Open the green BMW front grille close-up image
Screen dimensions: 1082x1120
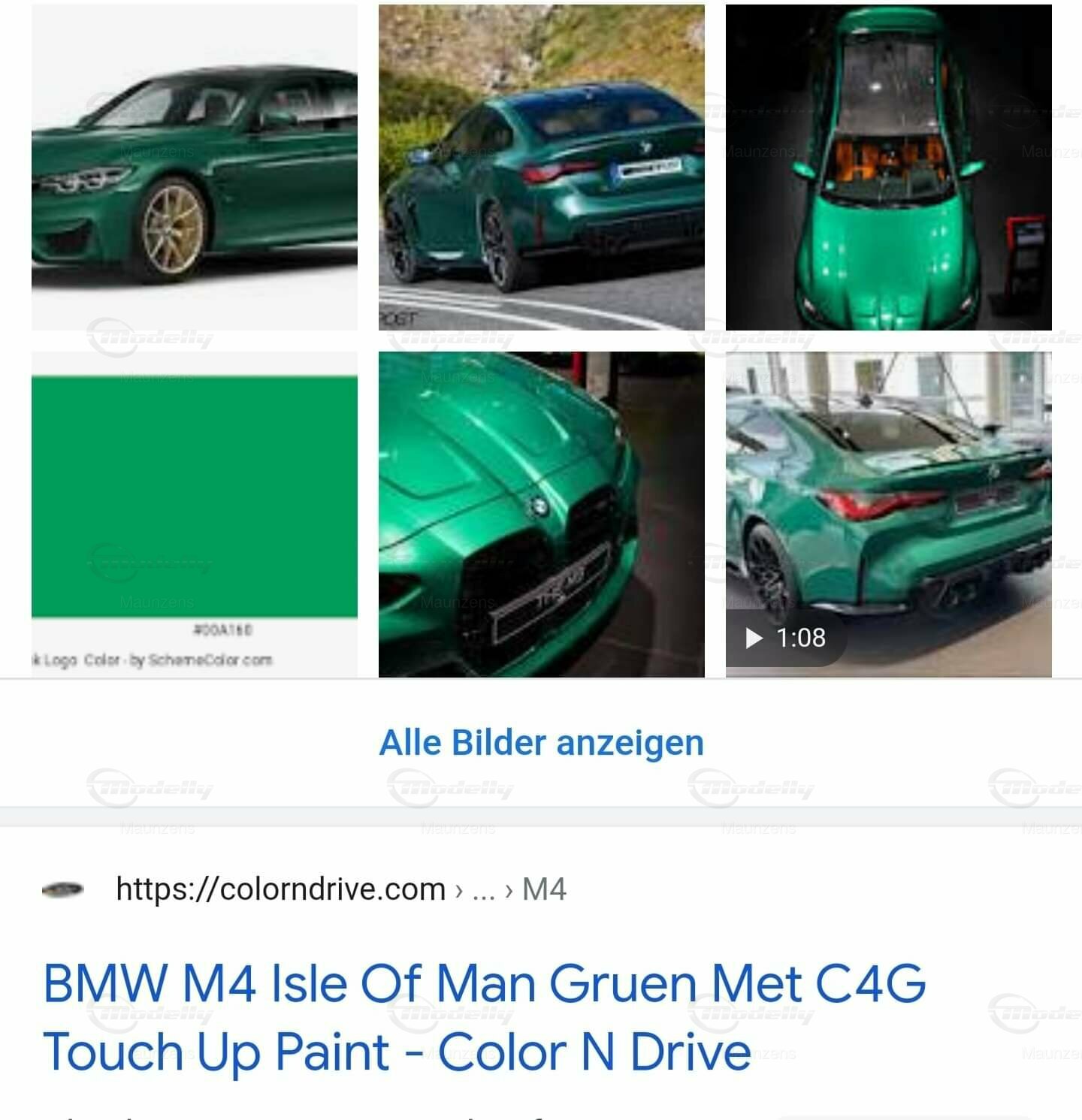click(541, 514)
